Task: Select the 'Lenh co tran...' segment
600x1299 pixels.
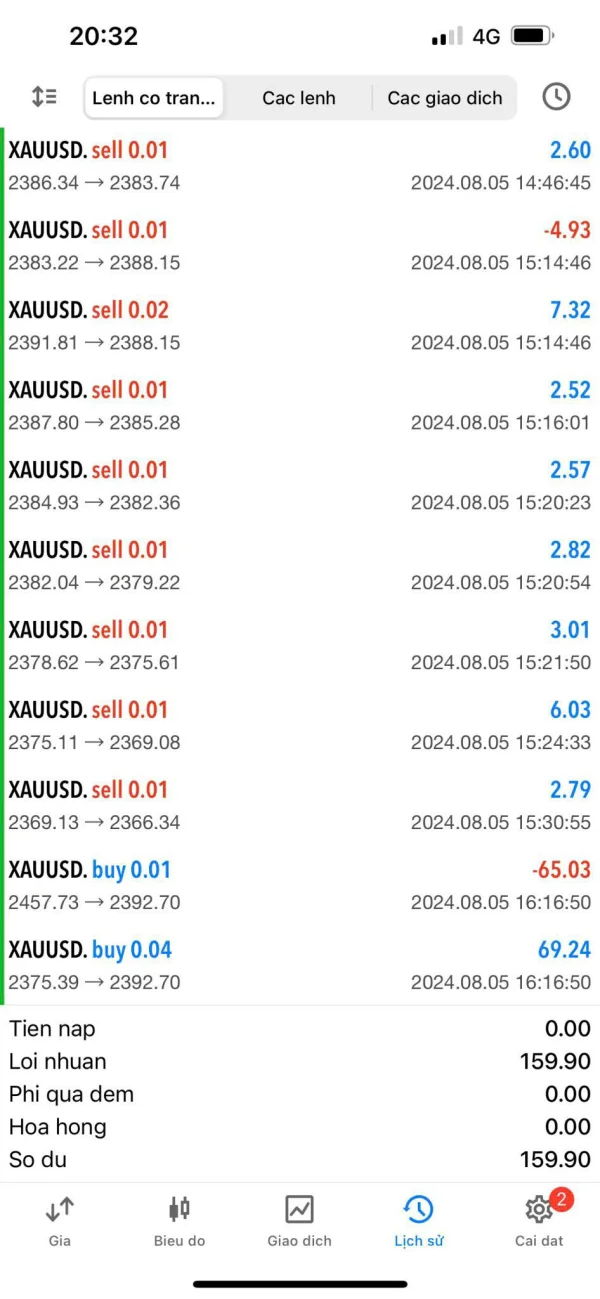Action: click(x=153, y=98)
